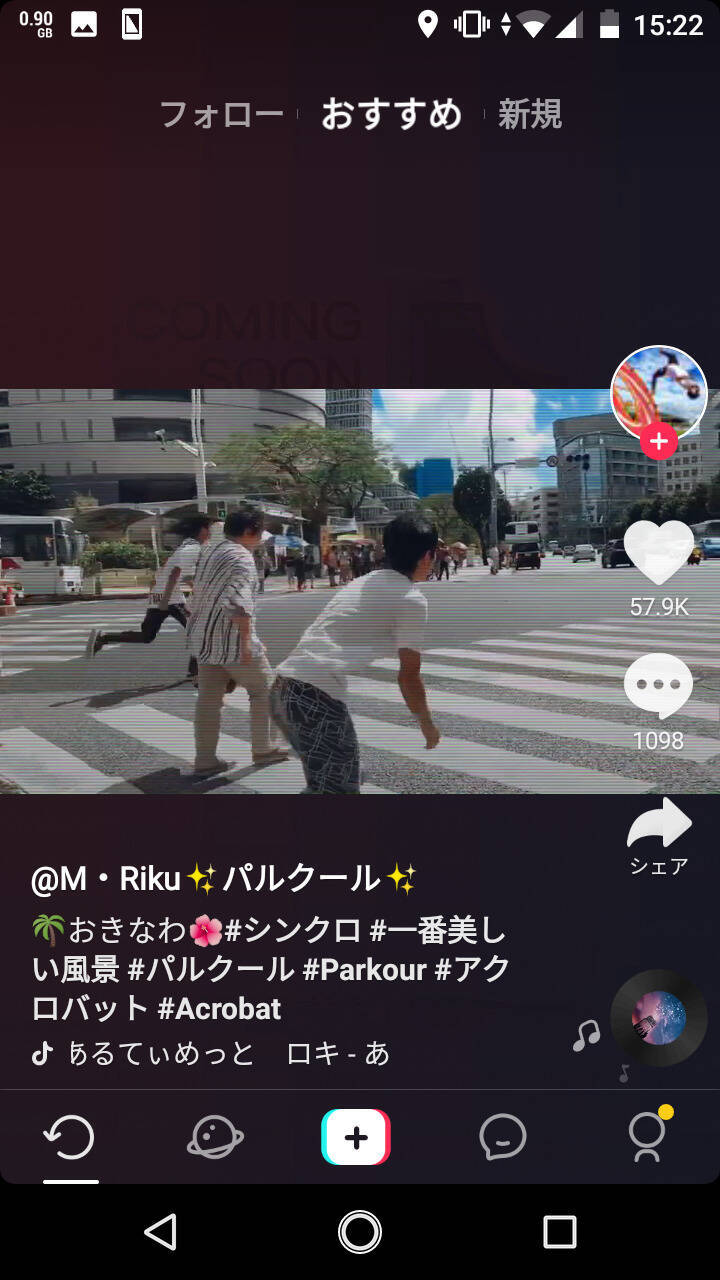The width and height of the screenshot is (720, 1280).
Task: Refresh the home feed tab
Action: pos(70,1137)
